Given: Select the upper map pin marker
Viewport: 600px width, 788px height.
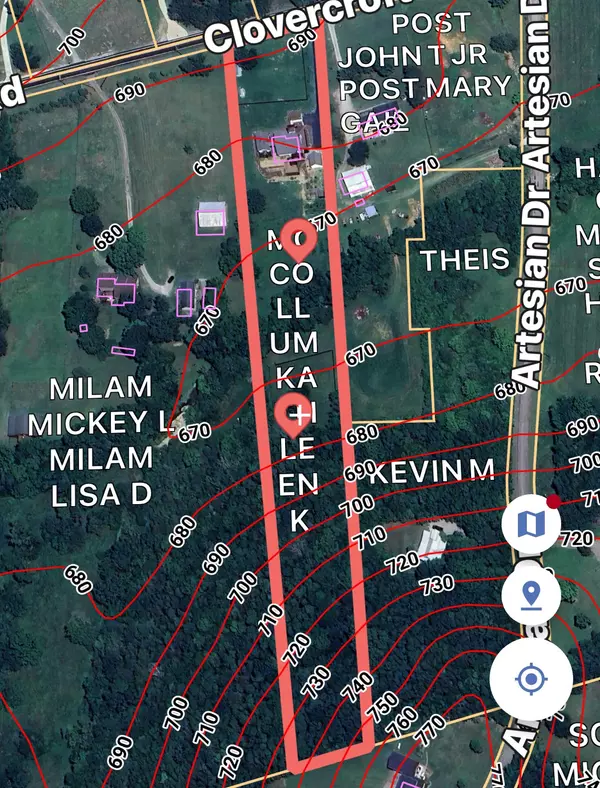Looking at the screenshot, I should point(295,238).
